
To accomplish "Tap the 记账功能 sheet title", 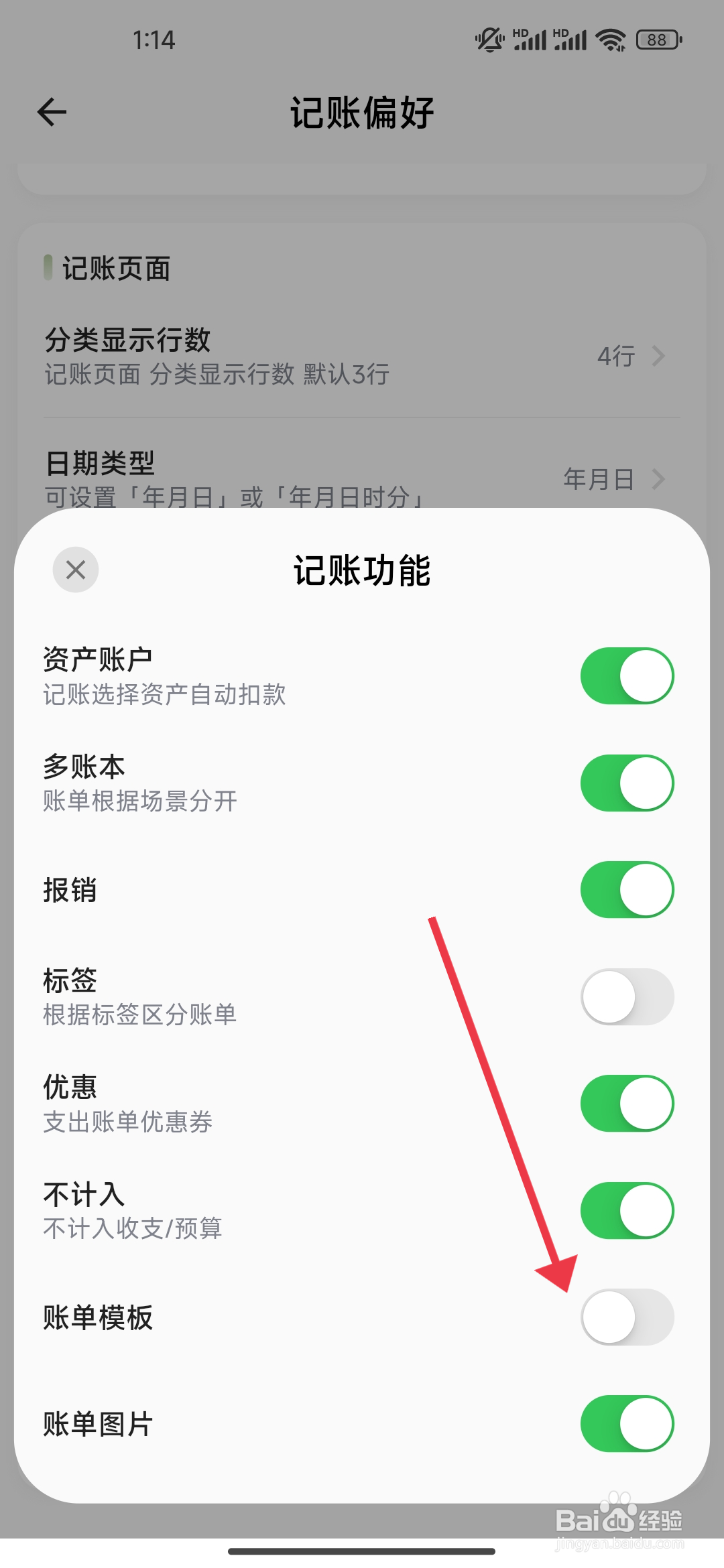I will pyautogui.click(x=362, y=573).
